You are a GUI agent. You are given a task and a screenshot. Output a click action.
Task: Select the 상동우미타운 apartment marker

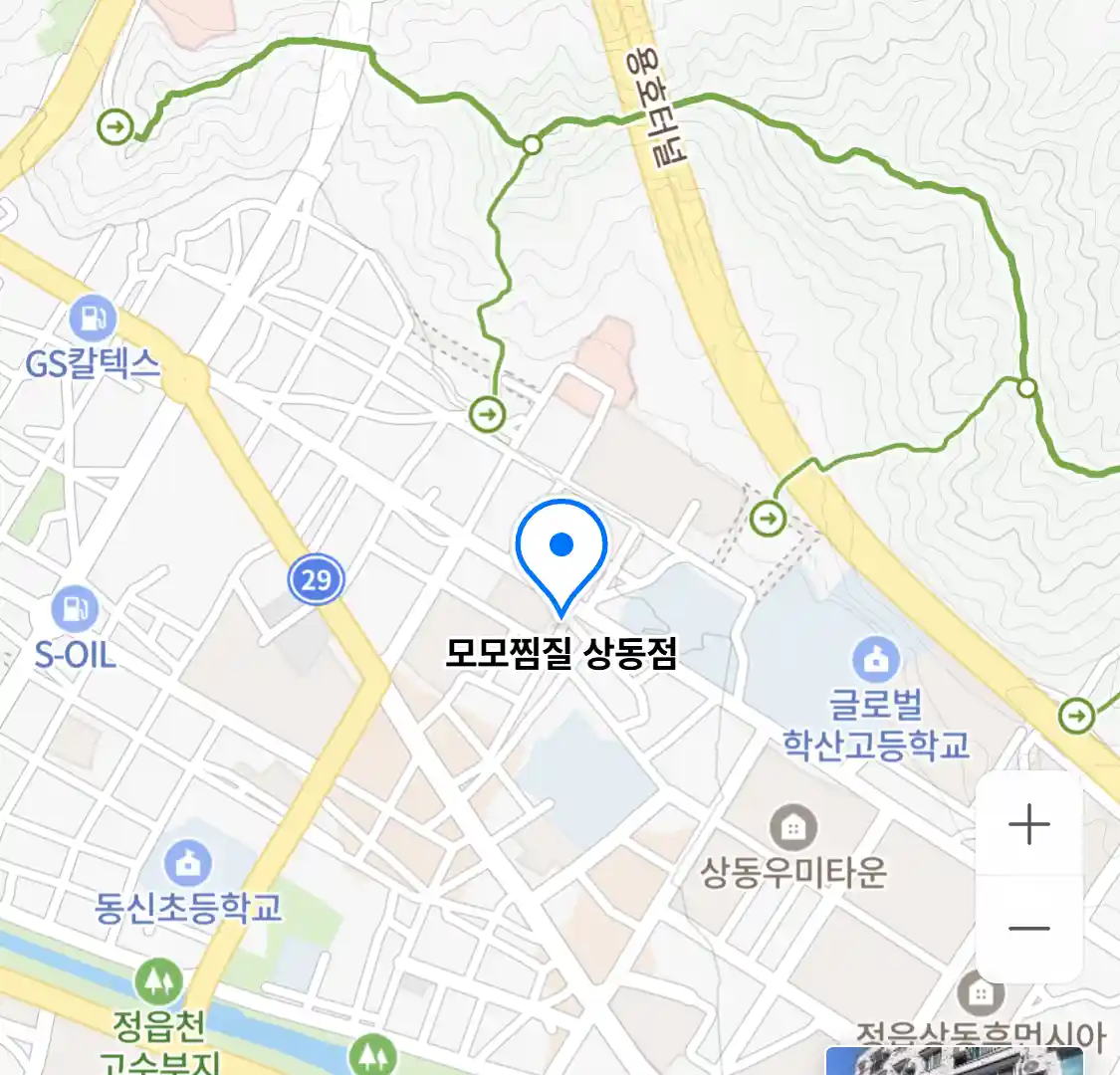(x=793, y=827)
